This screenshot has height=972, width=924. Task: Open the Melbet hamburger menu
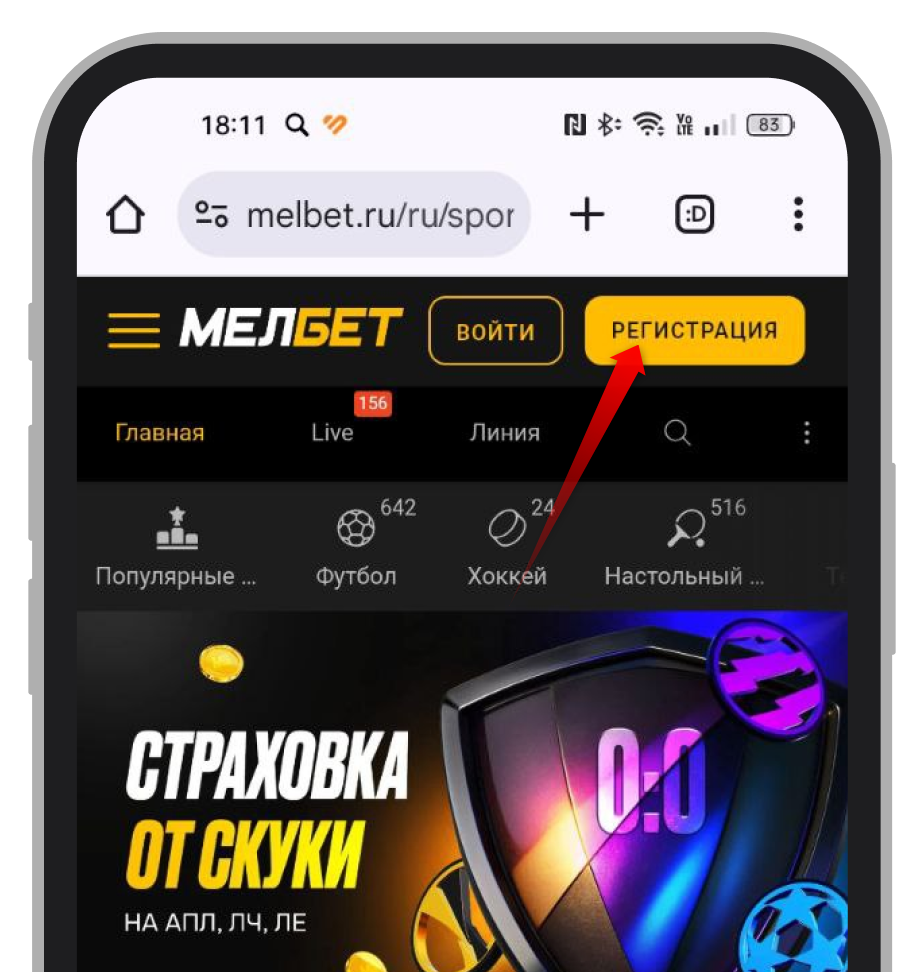coord(134,330)
